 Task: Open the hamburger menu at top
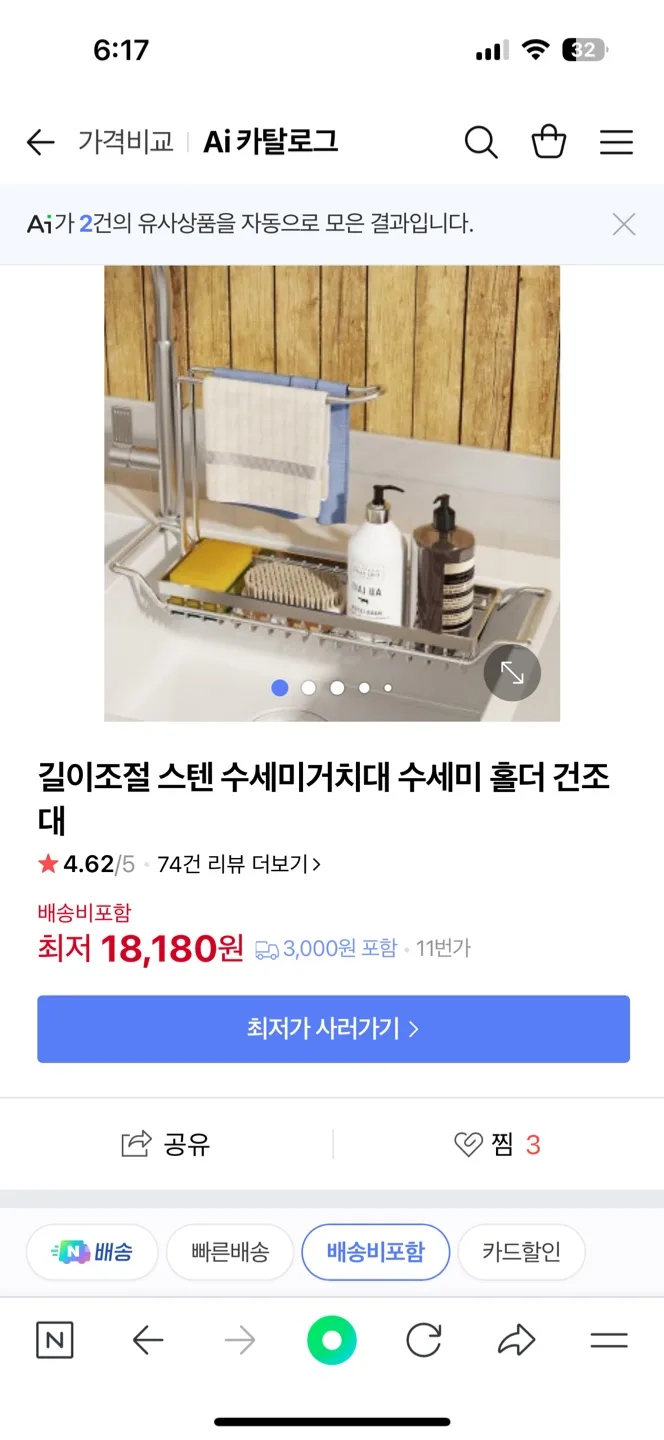[x=616, y=143]
